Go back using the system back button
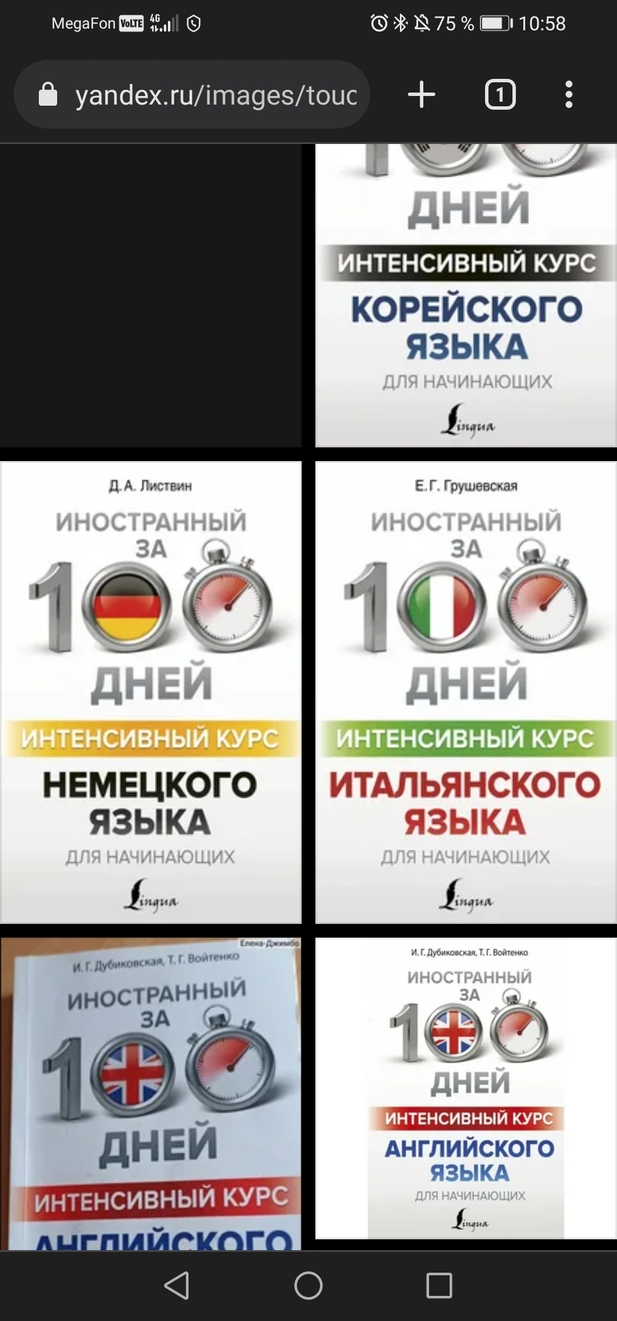The height and width of the screenshot is (1321, 617). [176, 1285]
